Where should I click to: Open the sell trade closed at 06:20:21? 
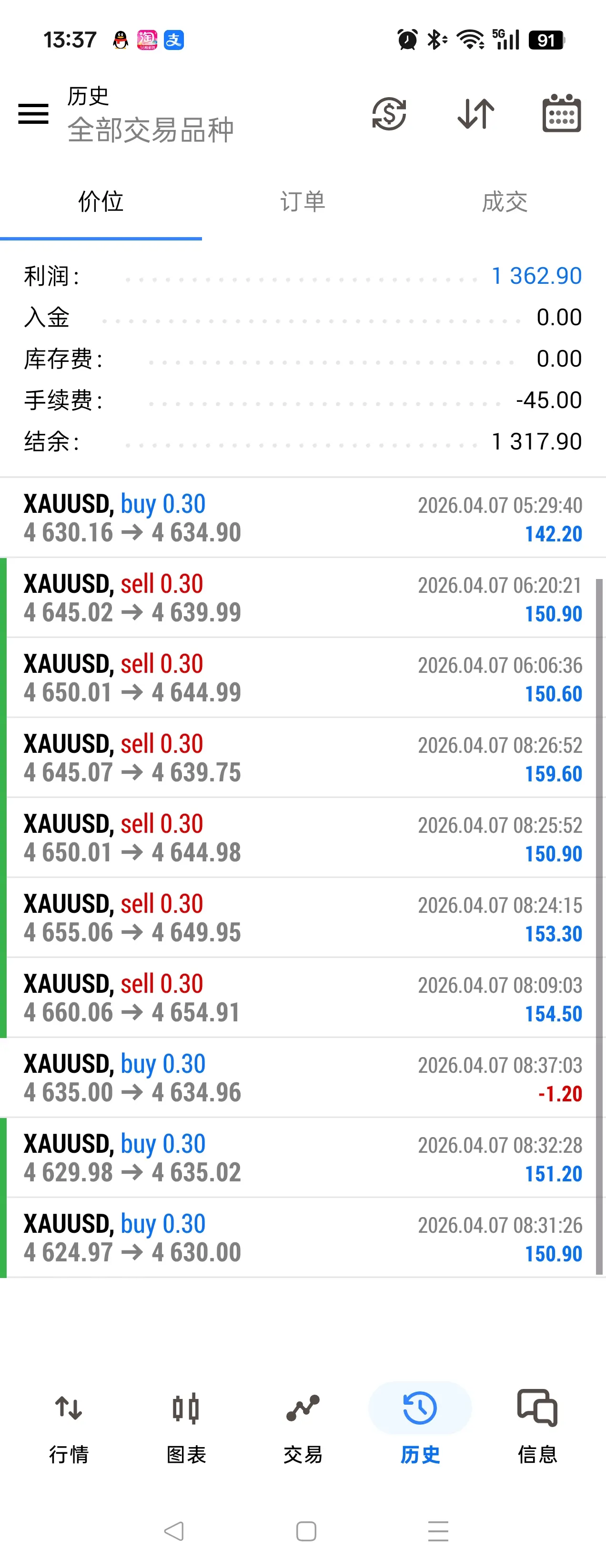[303, 598]
